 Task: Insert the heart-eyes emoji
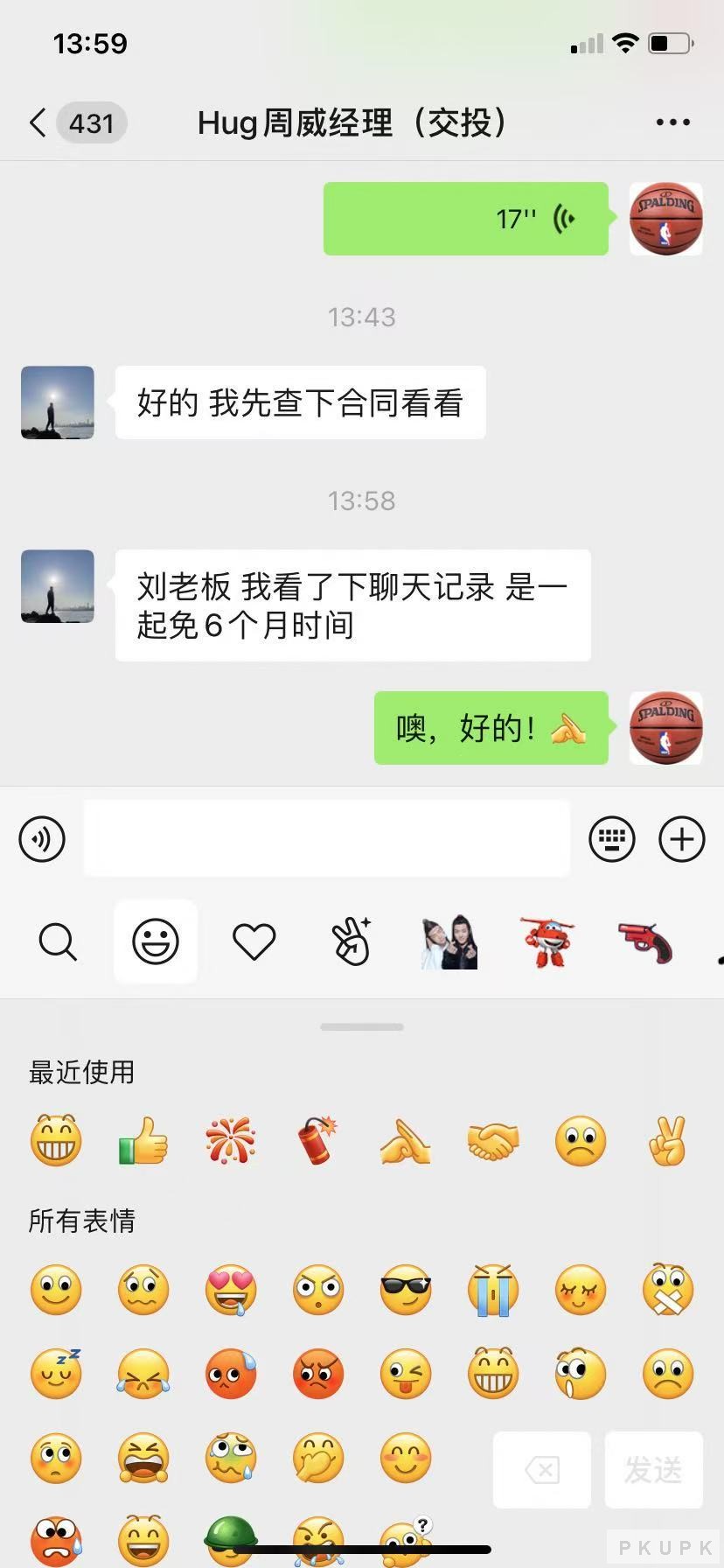[231, 1290]
